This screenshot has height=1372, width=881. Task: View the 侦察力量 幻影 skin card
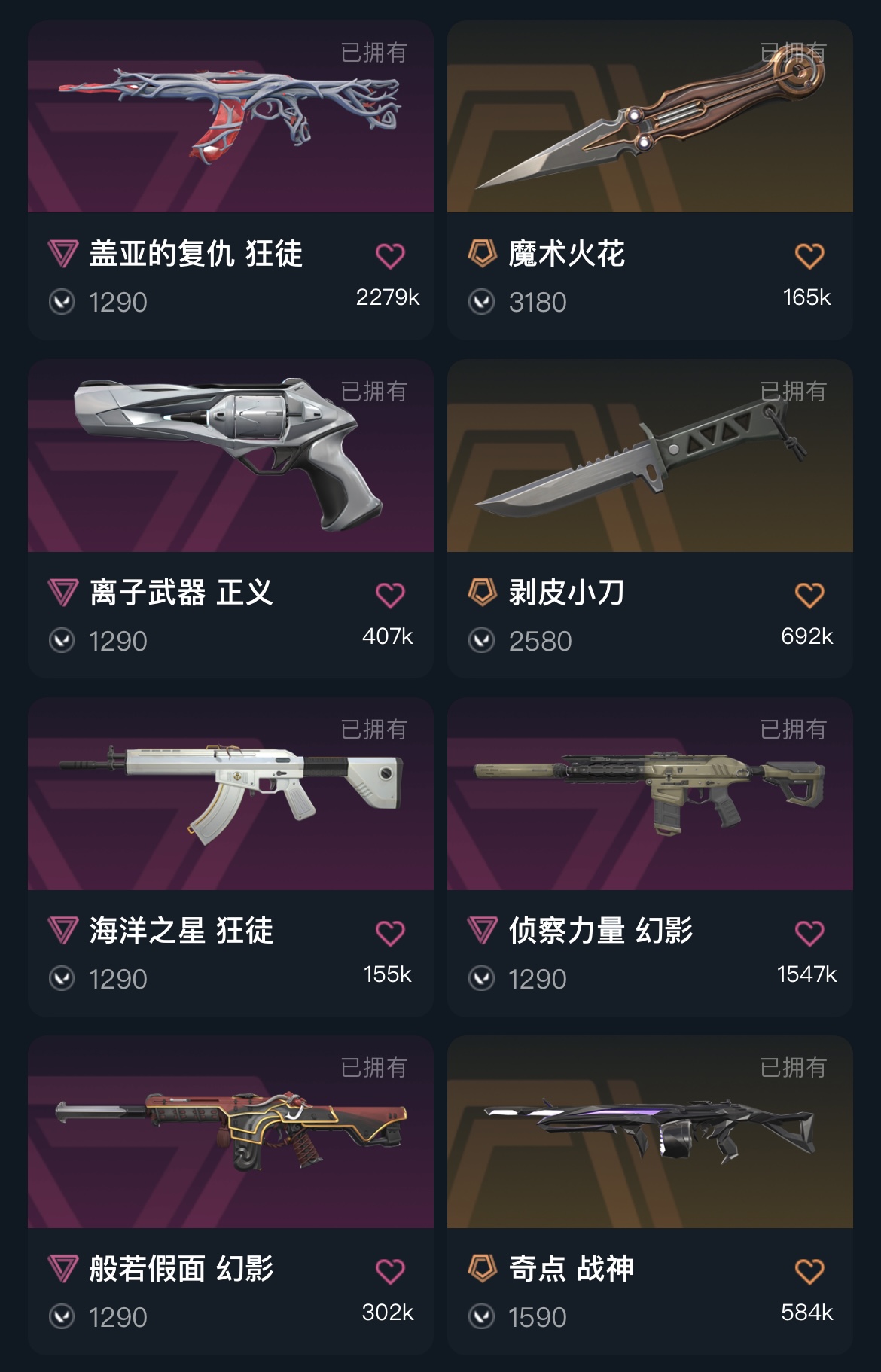click(650, 794)
